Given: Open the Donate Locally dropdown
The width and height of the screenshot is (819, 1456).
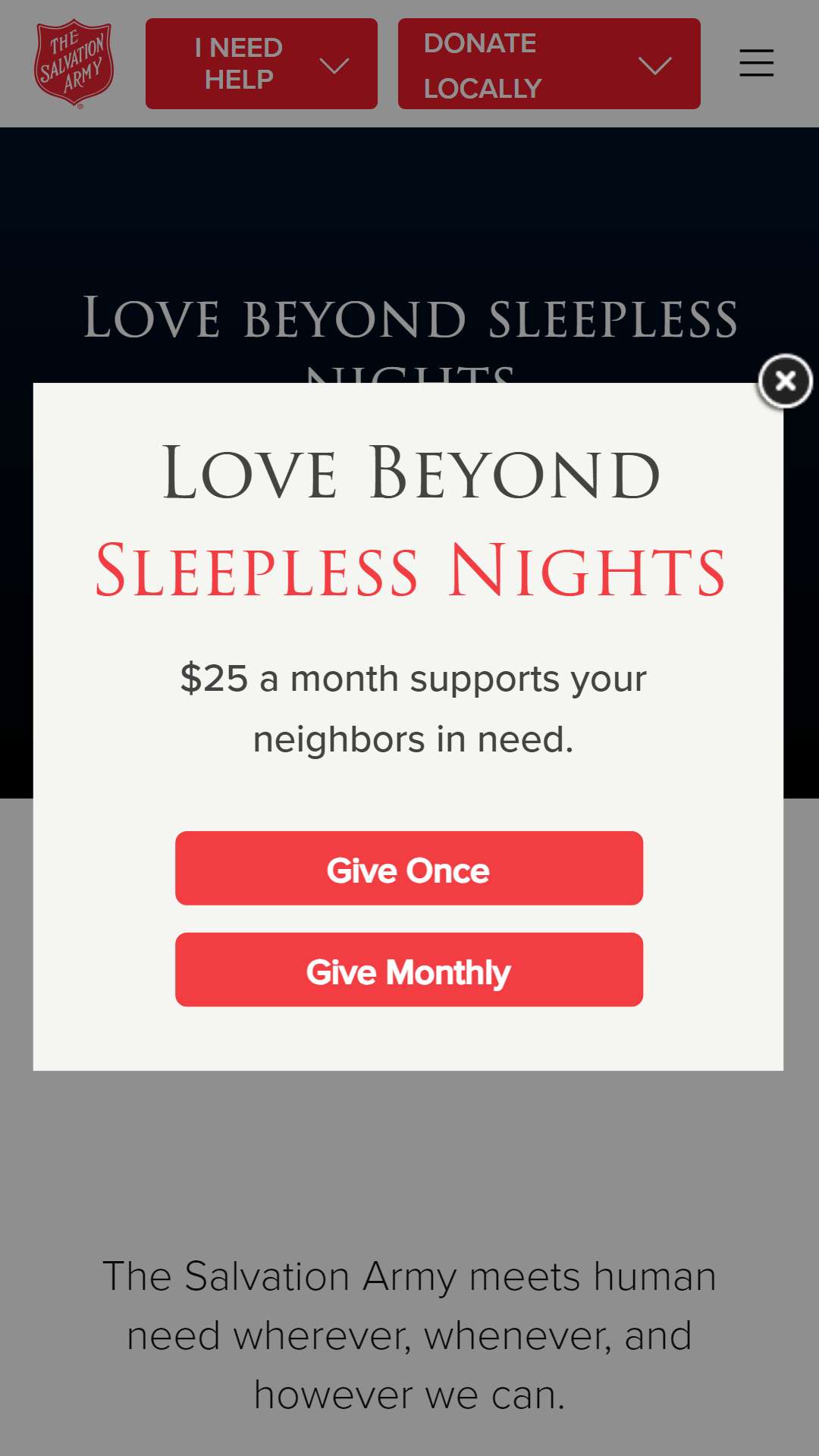Looking at the screenshot, I should click(549, 64).
